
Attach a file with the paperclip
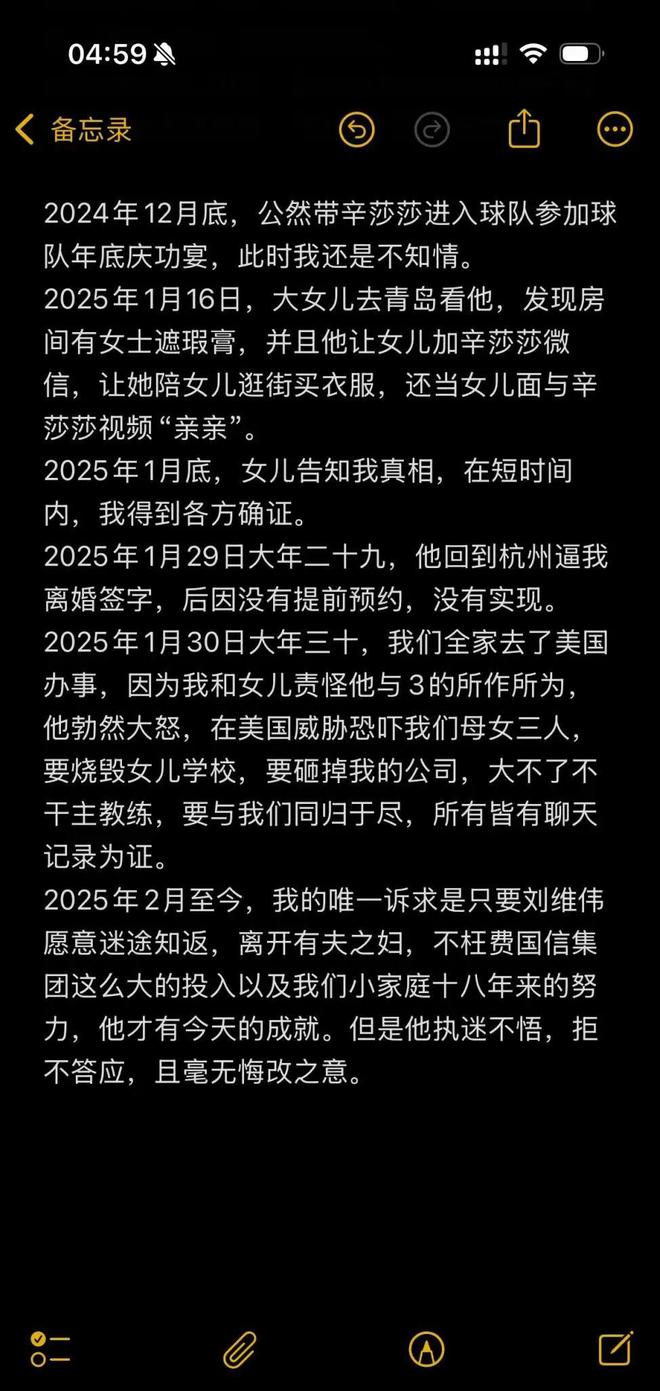[239, 1349]
